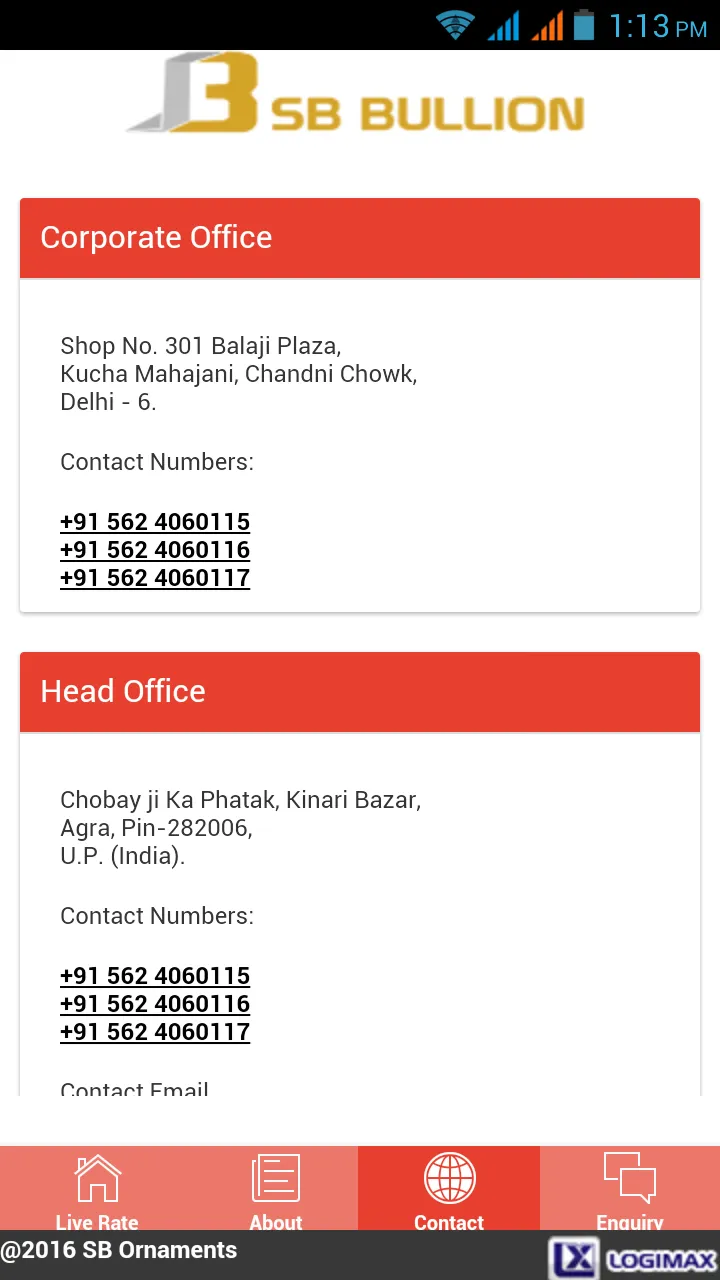Tap Head Office number +91 562 4060117
The width and height of the screenshot is (720, 1280).
click(155, 1032)
